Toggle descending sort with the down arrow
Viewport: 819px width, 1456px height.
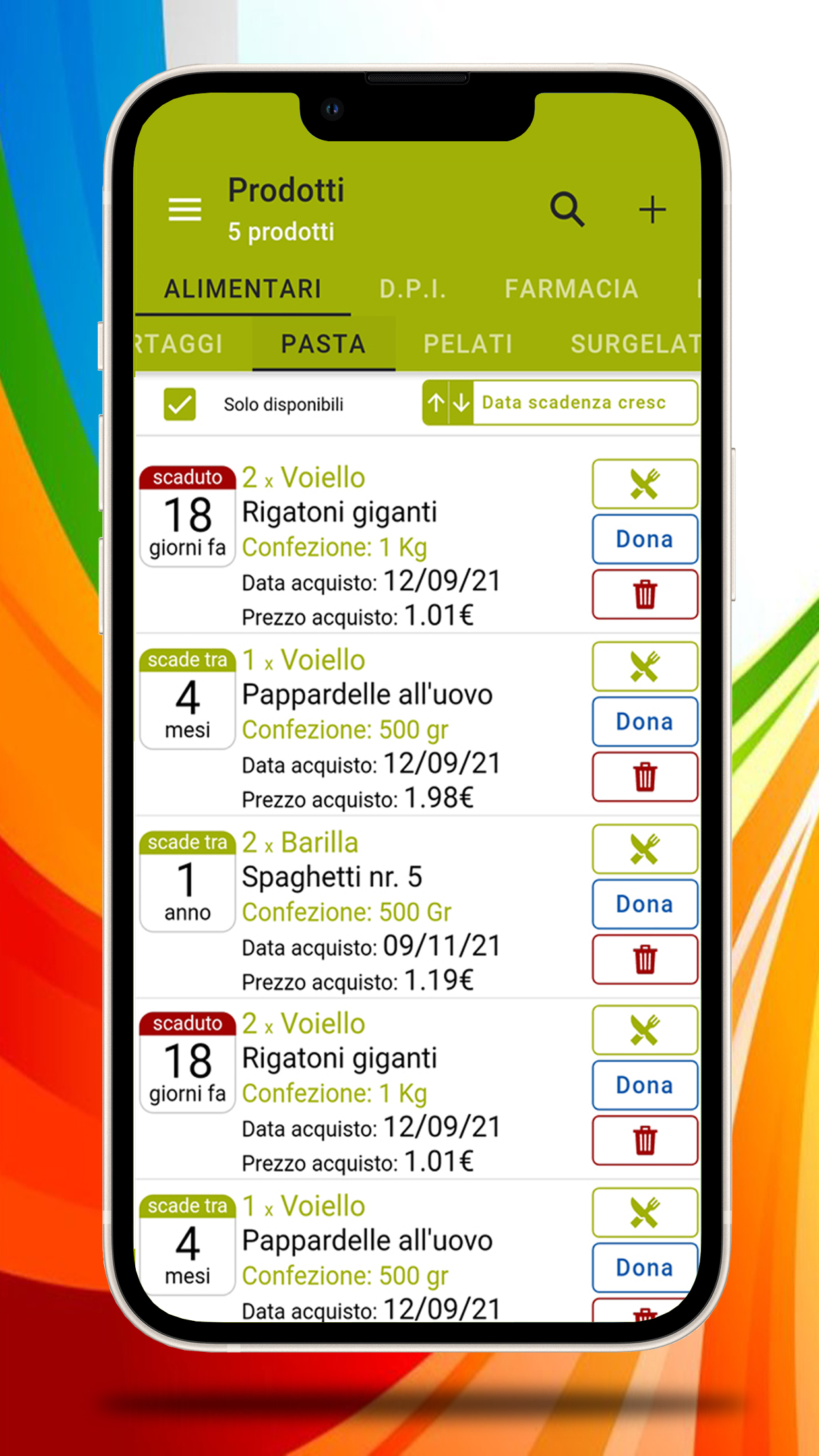click(x=460, y=402)
